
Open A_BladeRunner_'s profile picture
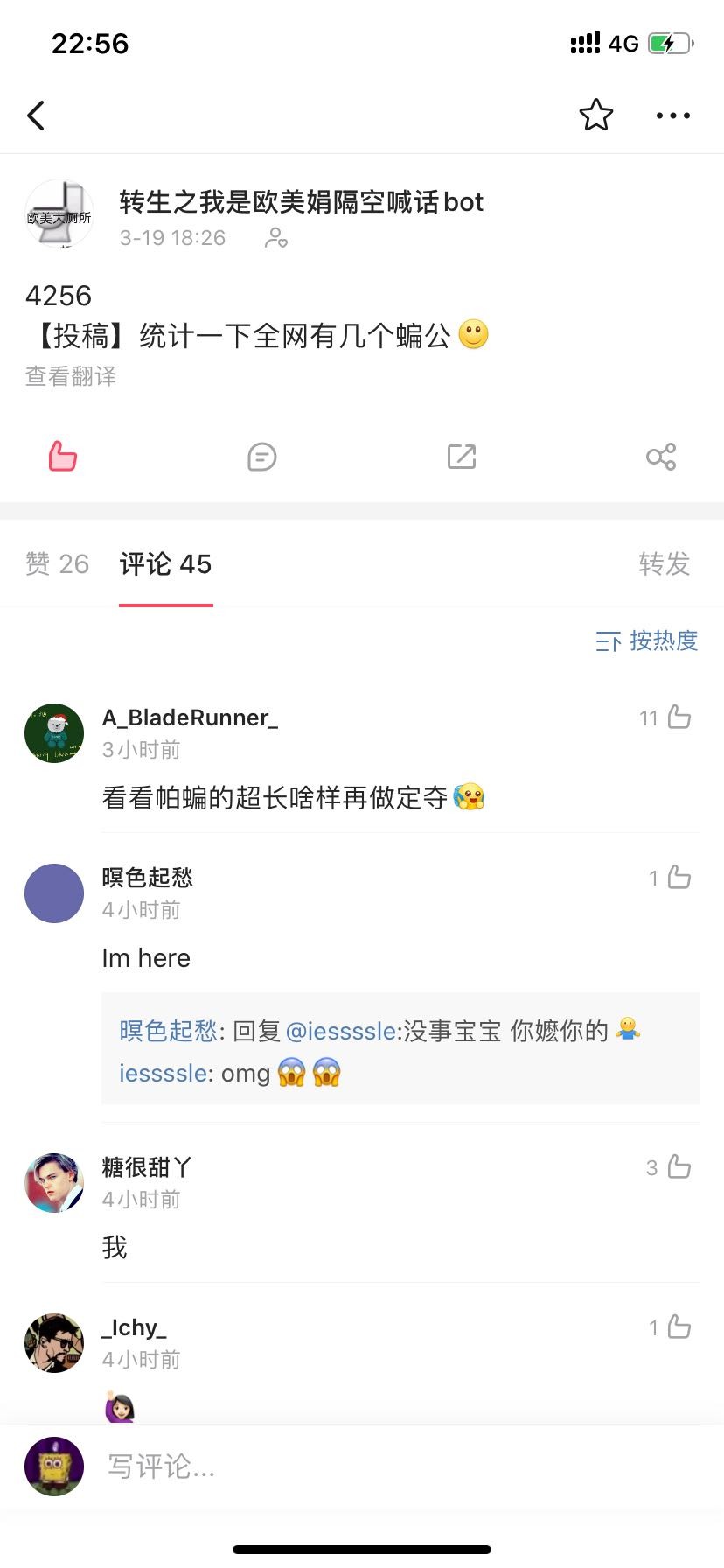pos(54,733)
